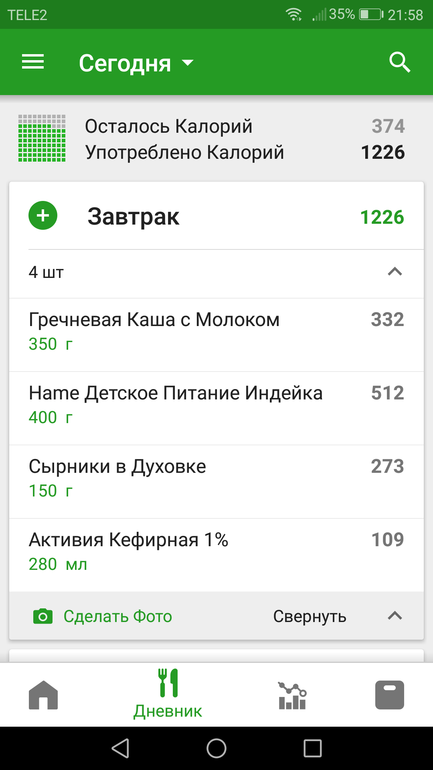Collapse the 4 шт items chevron

coord(395,272)
